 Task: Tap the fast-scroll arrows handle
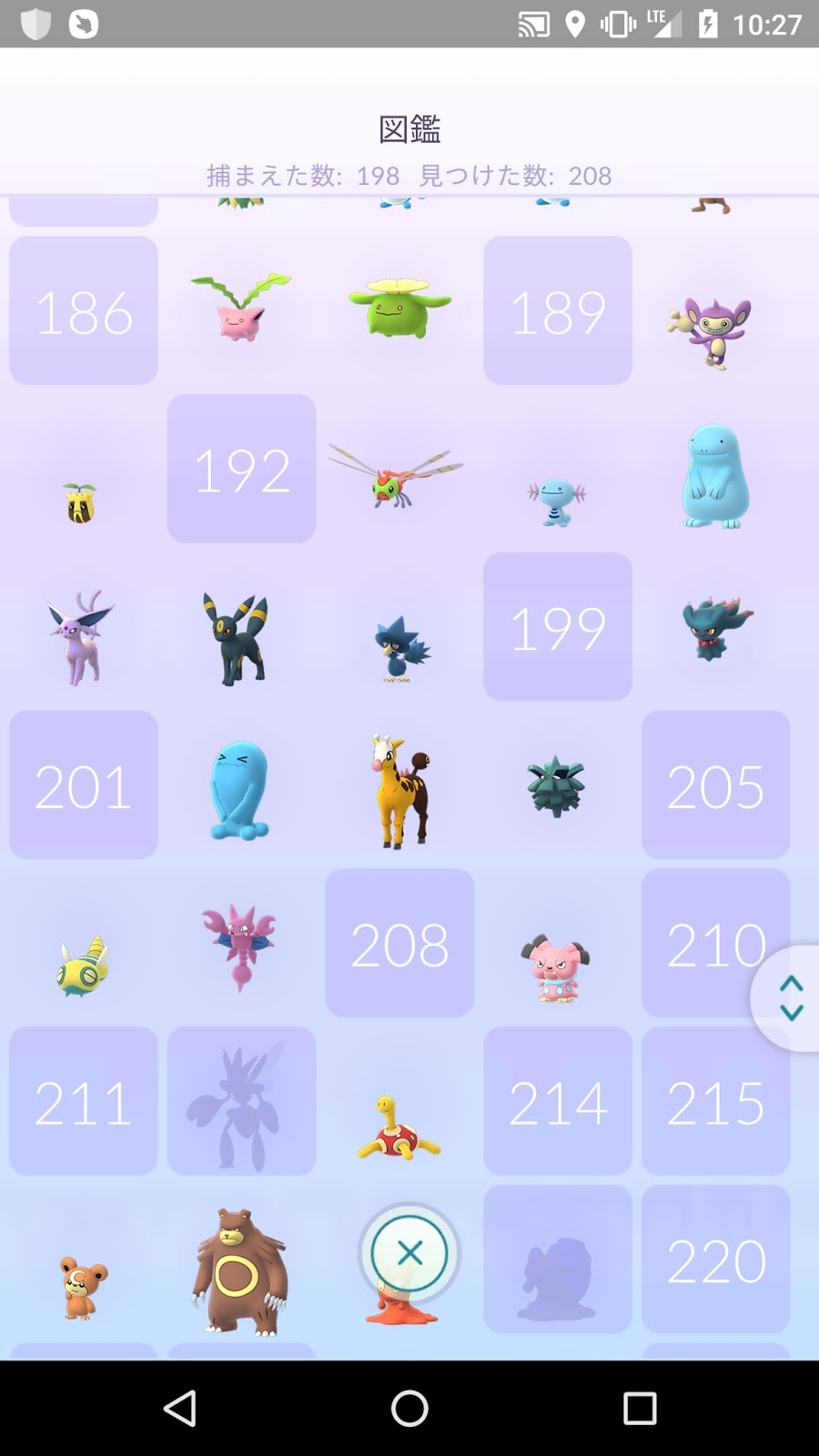[x=790, y=998]
